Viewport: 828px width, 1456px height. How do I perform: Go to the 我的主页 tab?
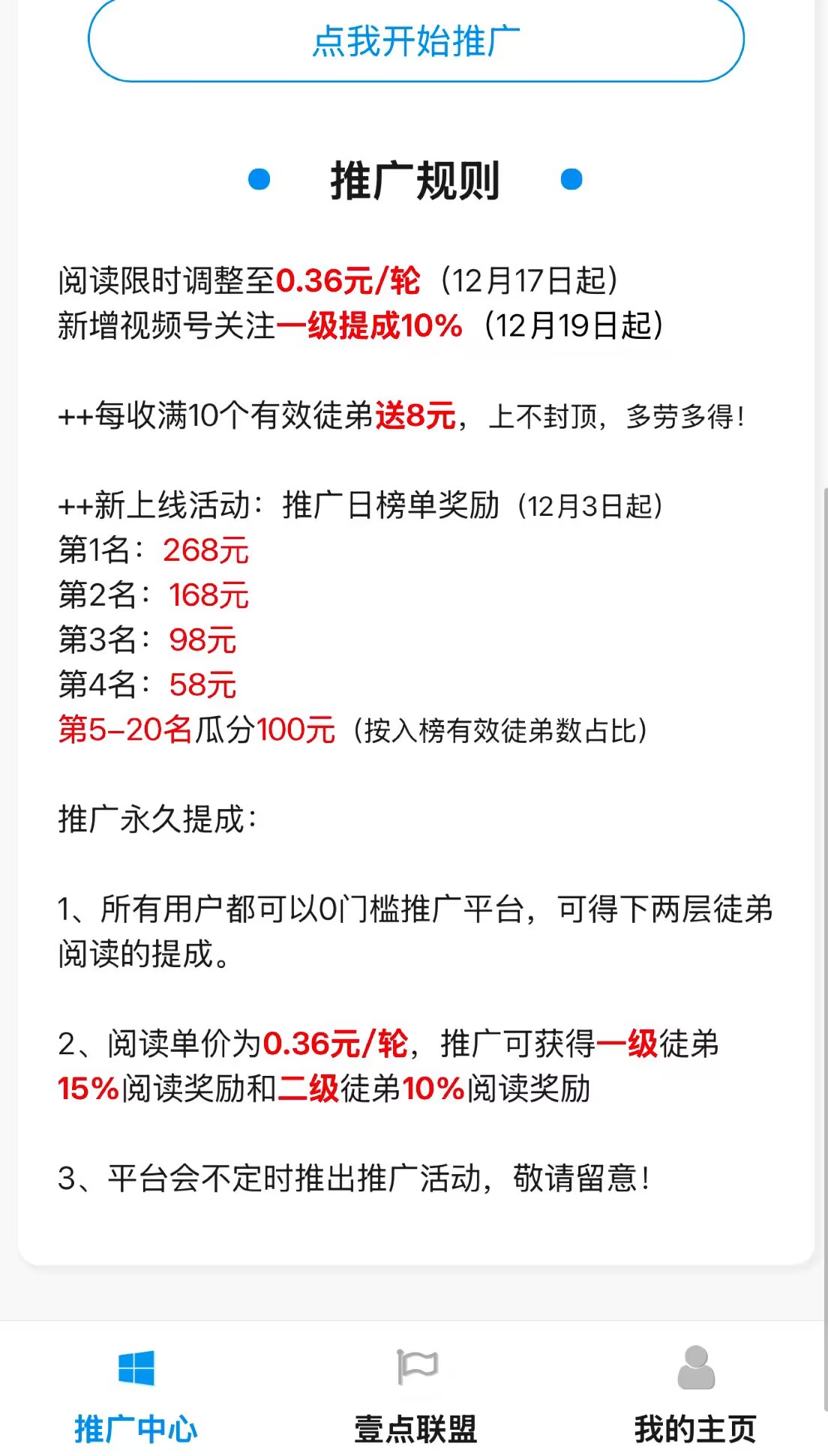695,1395
